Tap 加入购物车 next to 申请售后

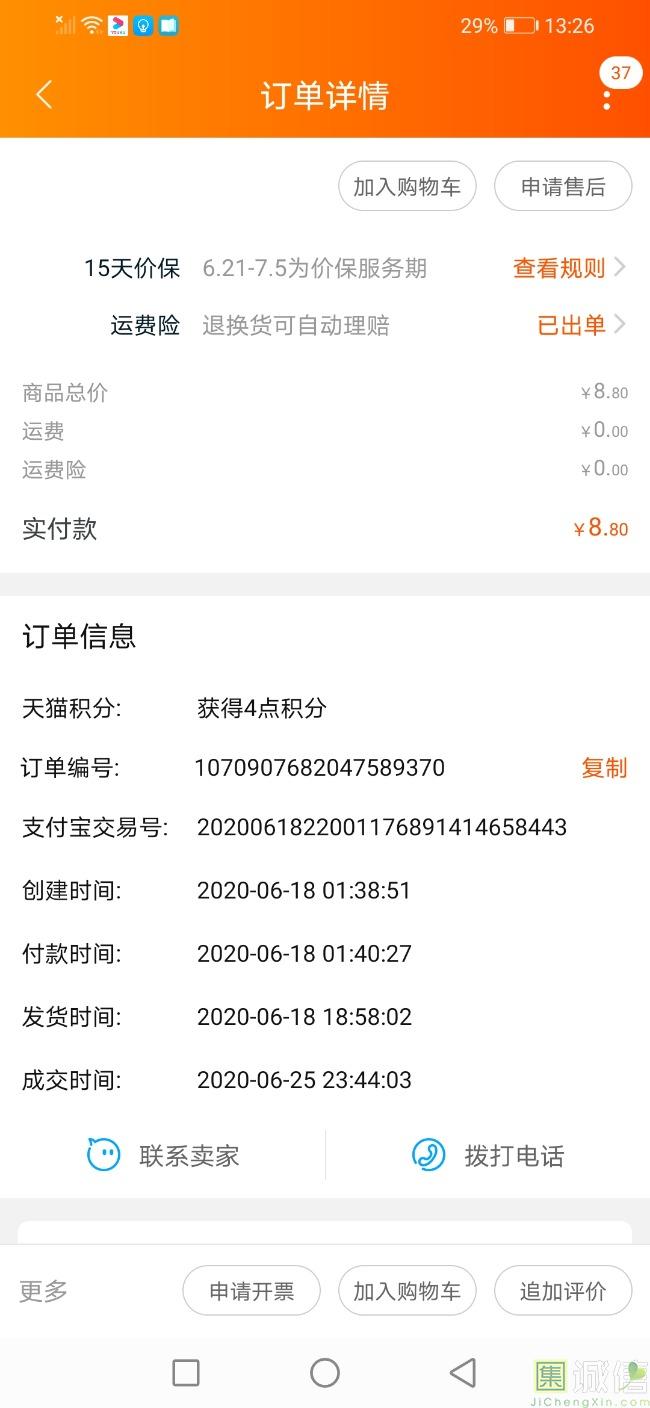pyautogui.click(x=407, y=187)
